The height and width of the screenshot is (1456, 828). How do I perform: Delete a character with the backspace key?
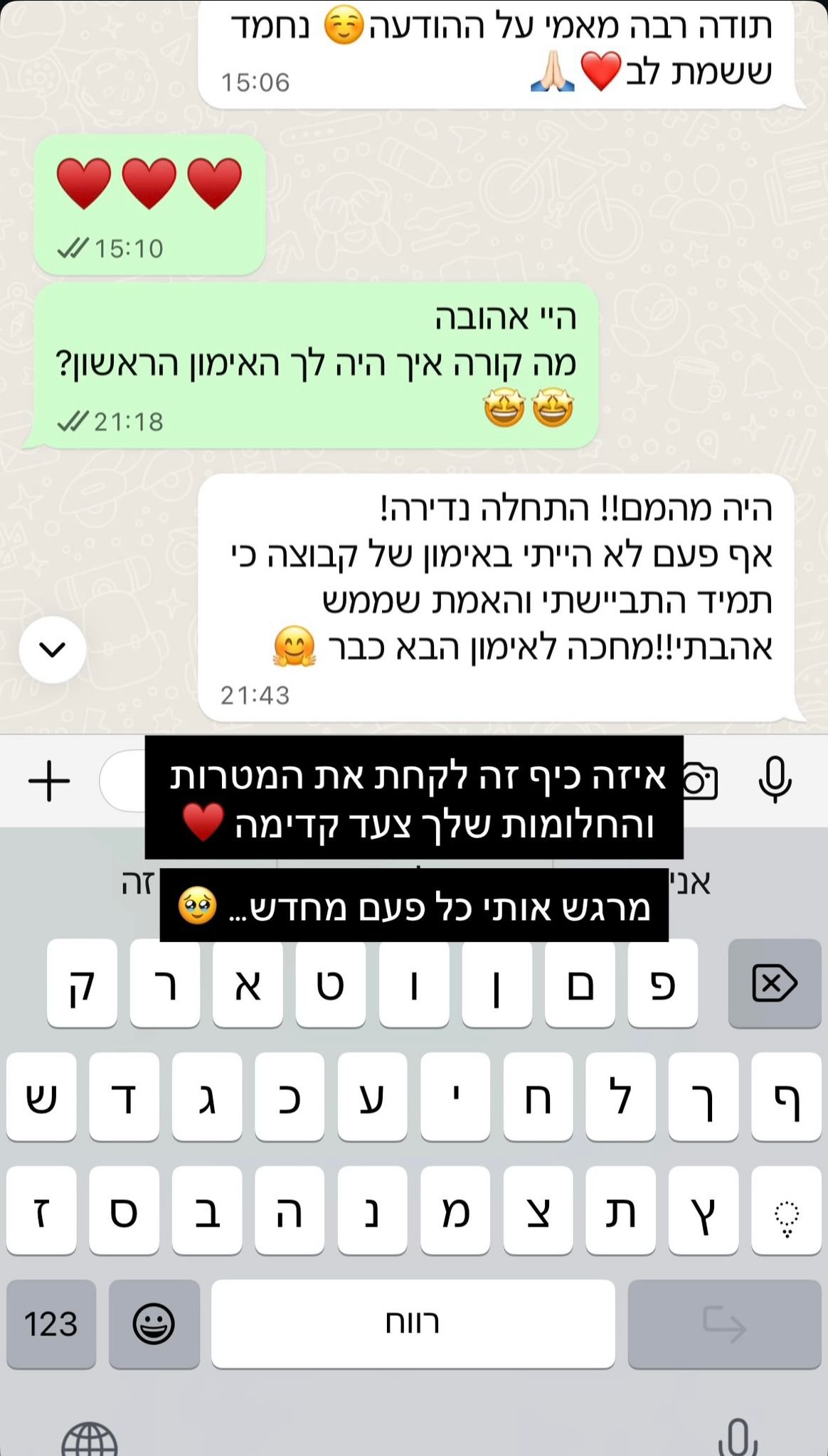(x=775, y=983)
